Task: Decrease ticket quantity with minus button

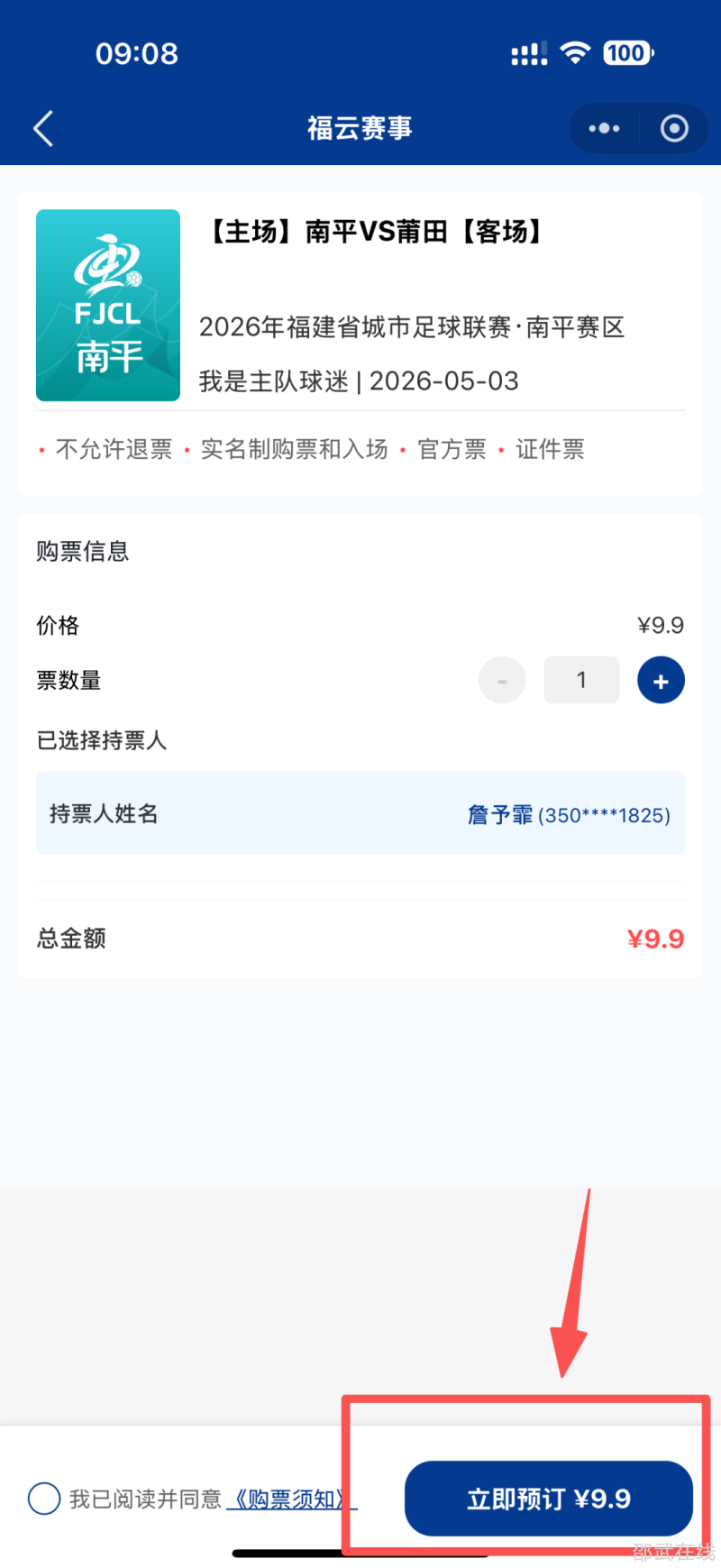Action: [x=502, y=681]
